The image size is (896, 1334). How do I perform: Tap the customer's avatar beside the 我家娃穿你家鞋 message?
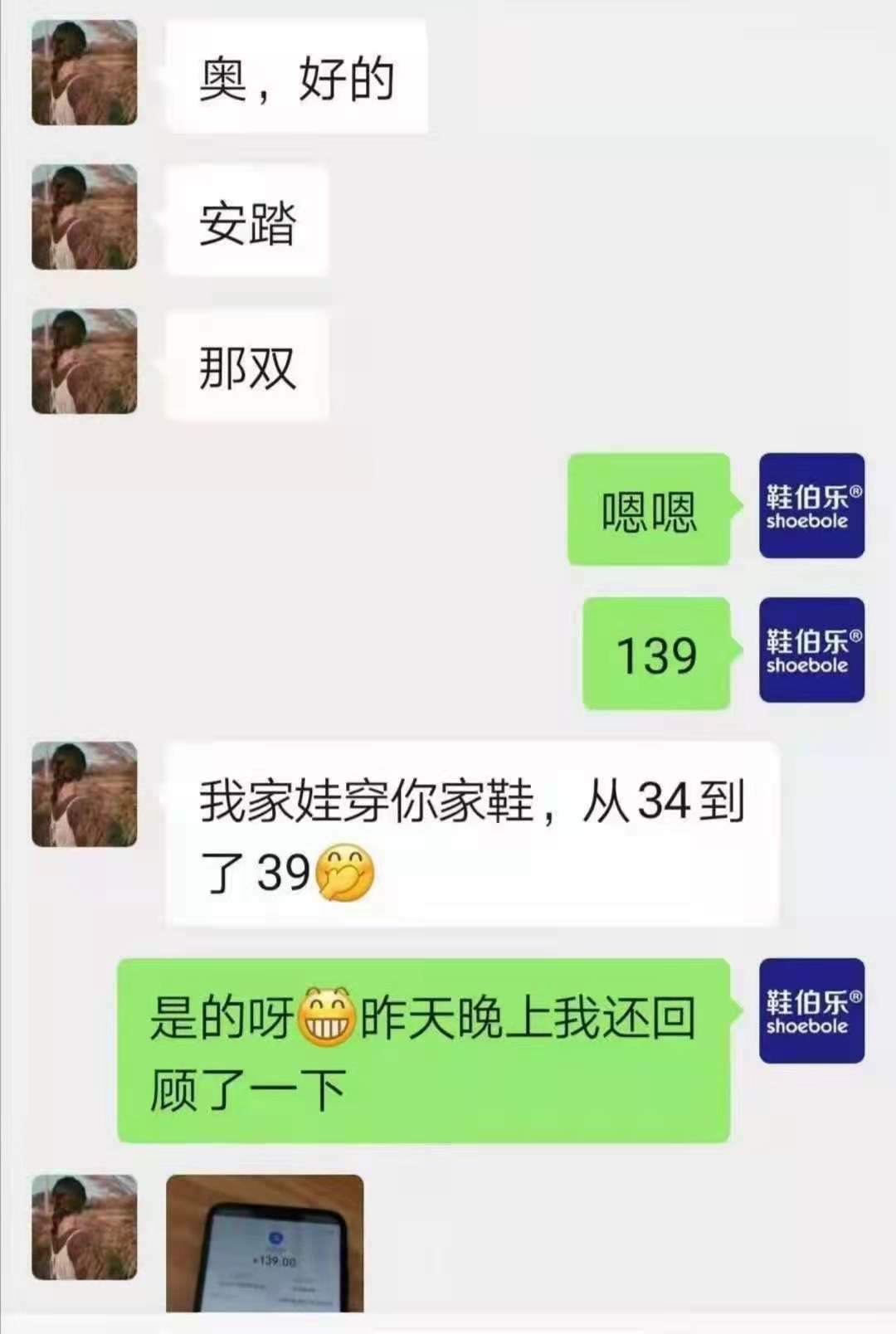click(x=85, y=794)
